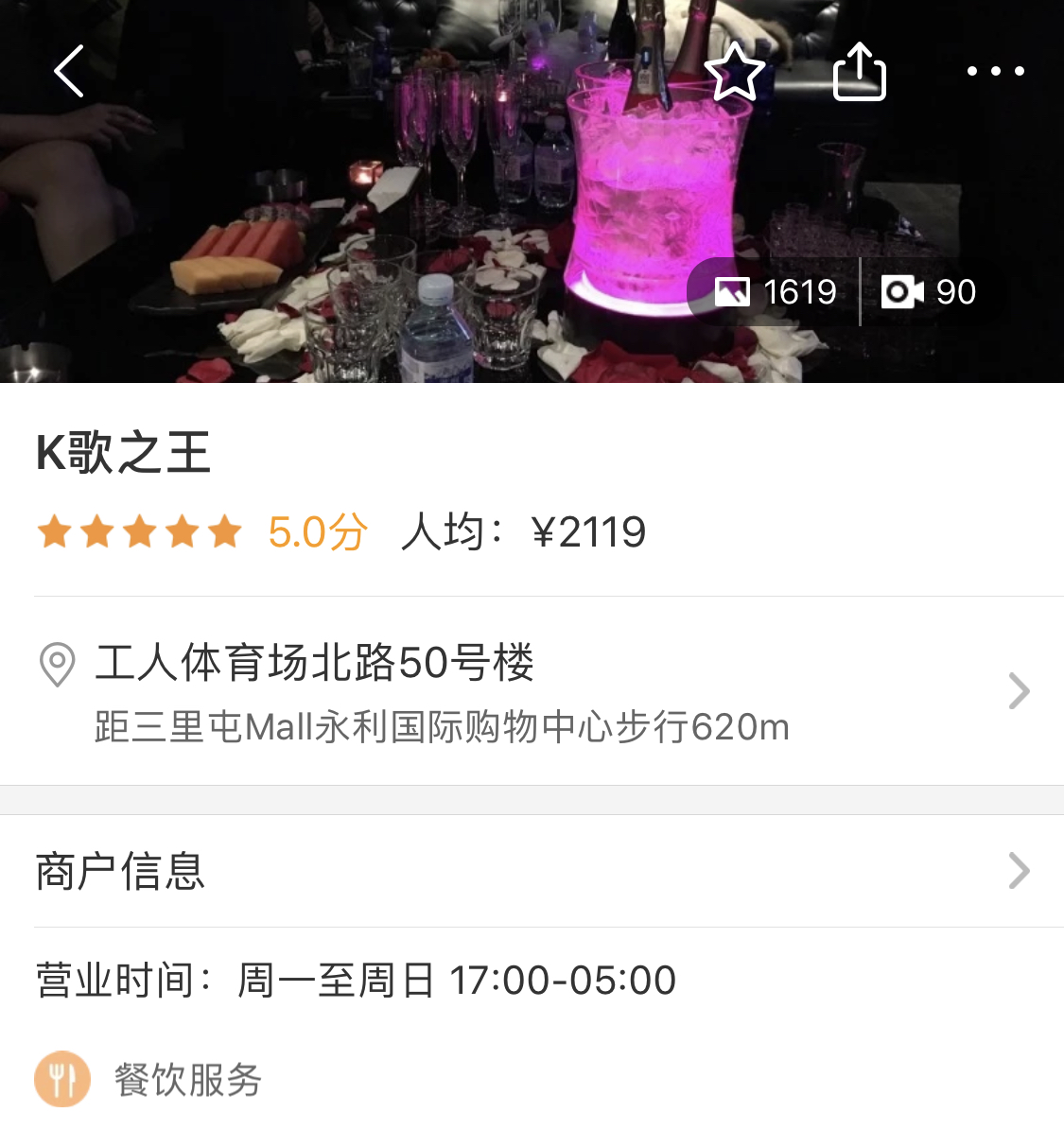Open the three-dot overflow menu

pyautogui.click(x=995, y=71)
